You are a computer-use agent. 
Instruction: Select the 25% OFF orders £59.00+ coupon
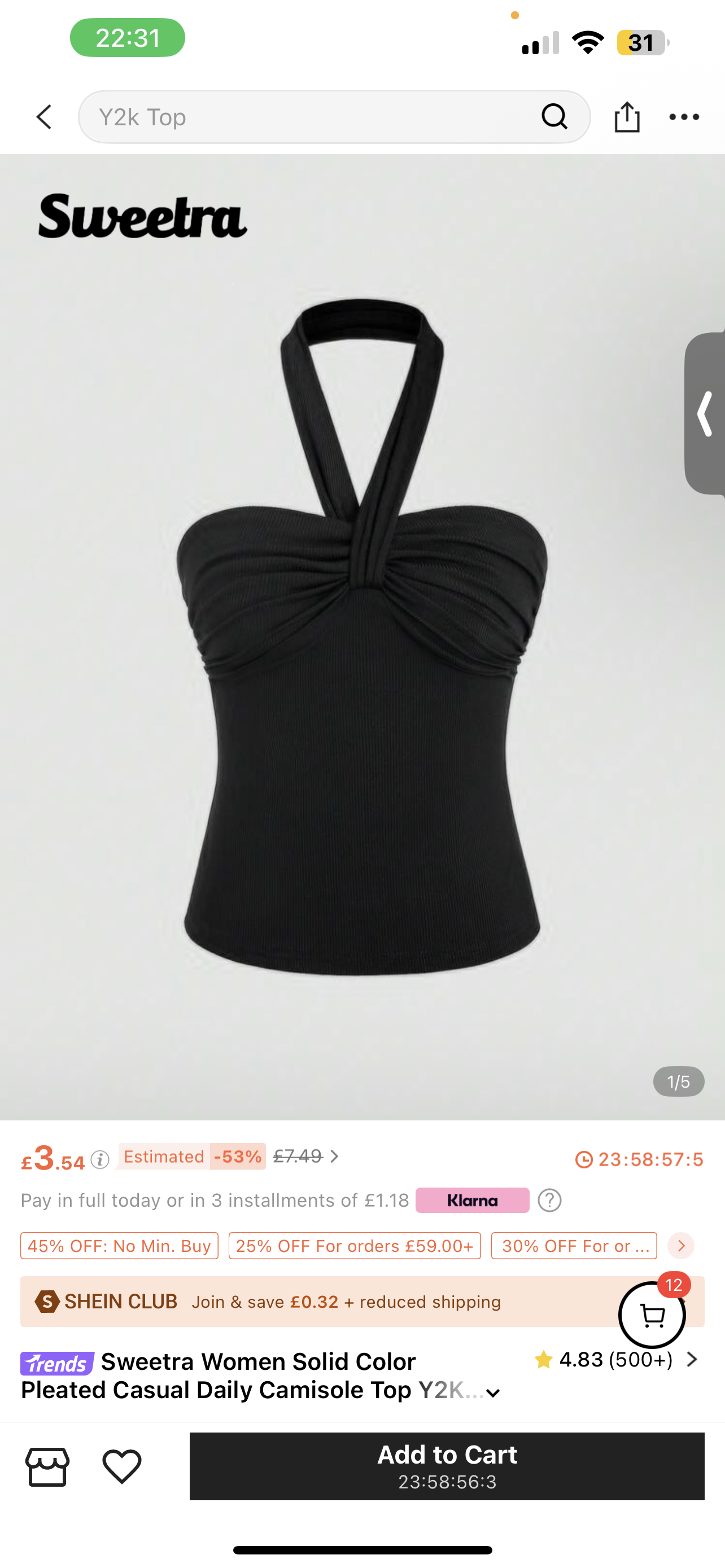tap(354, 1245)
